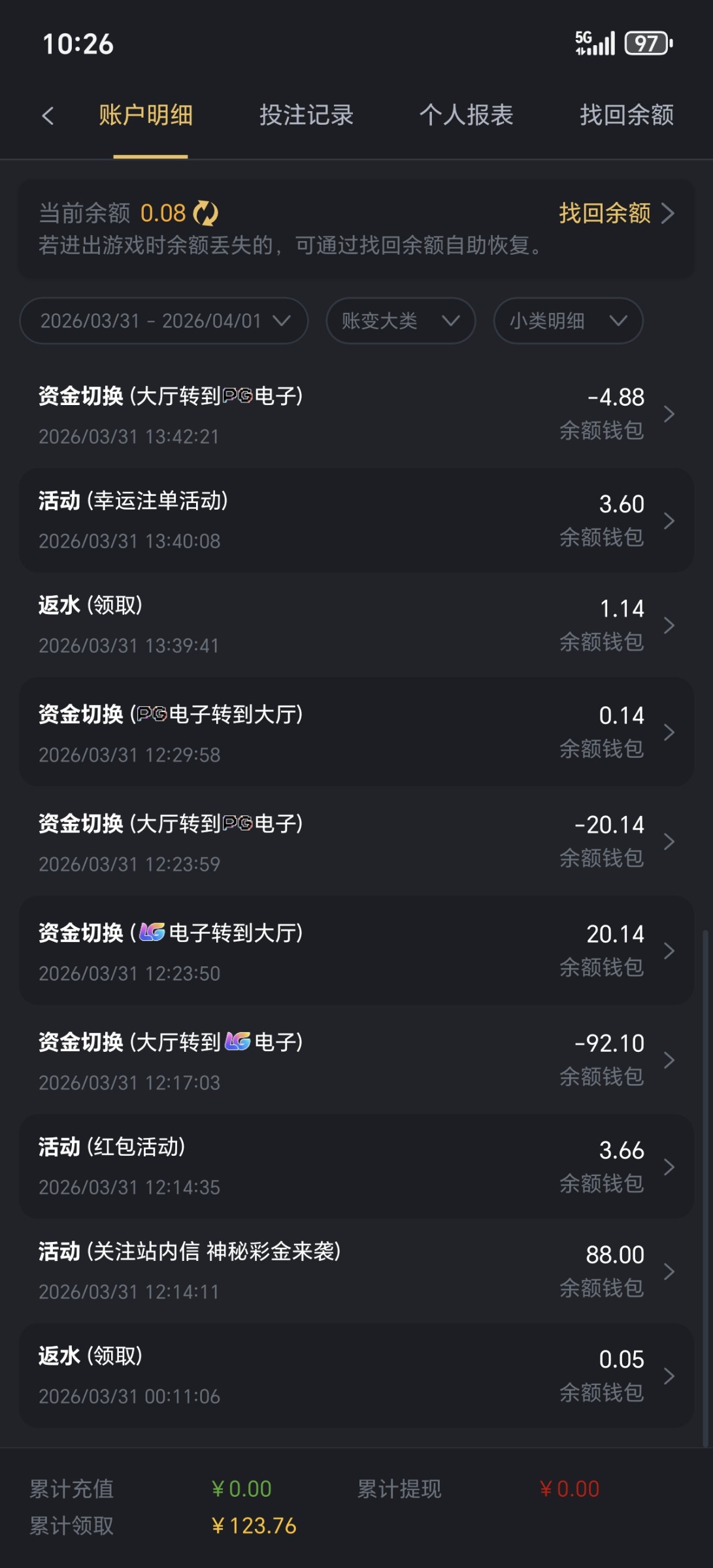Click the 累计领取 amount ¥123.76
The height and width of the screenshot is (1568, 713).
pos(254,1526)
